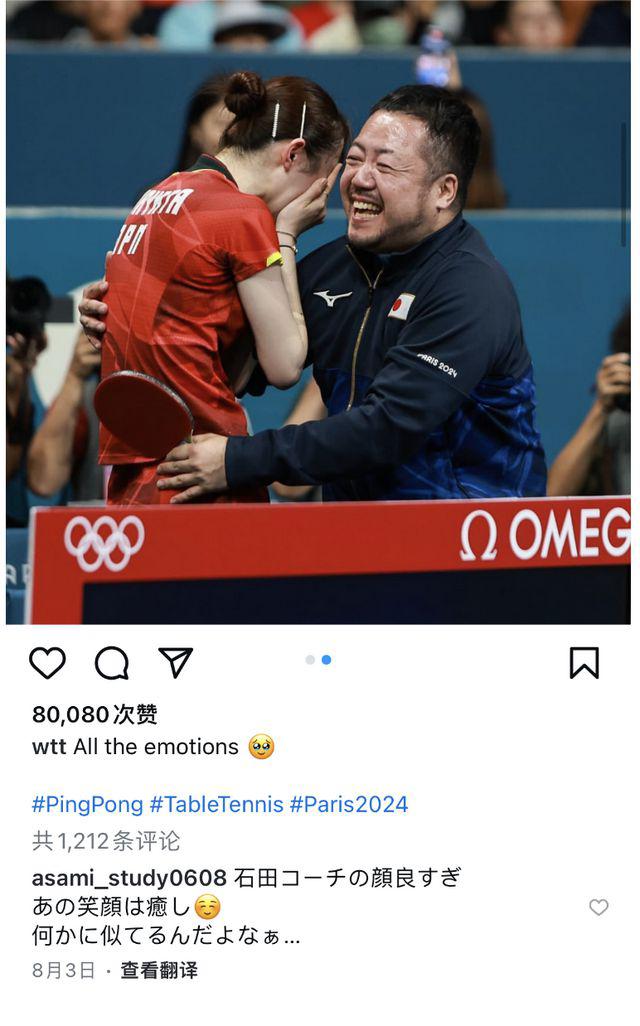The width and height of the screenshot is (640, 1026).
Task: Open hashtag #TableTennis
Action: [216, 804]
